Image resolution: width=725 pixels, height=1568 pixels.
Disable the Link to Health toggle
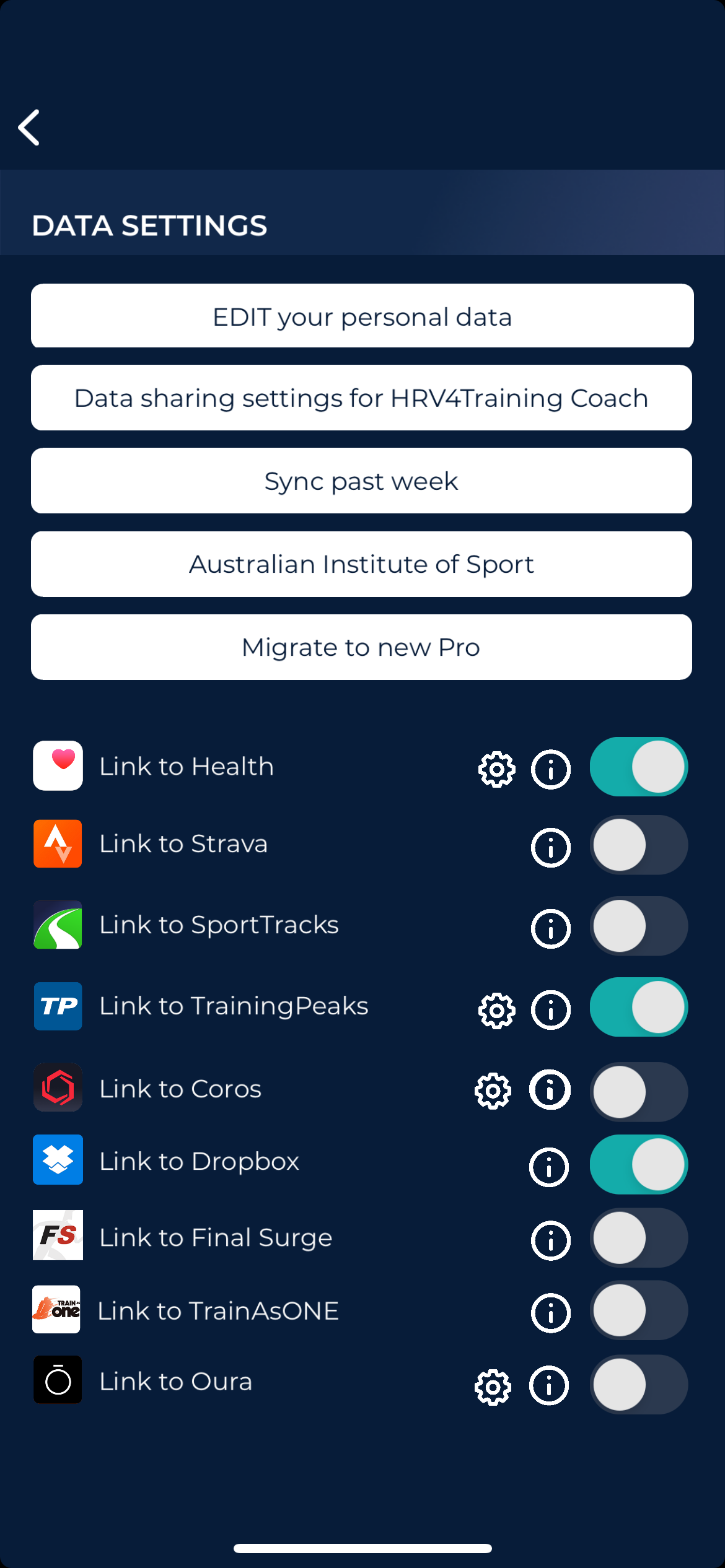pos(638,767)
